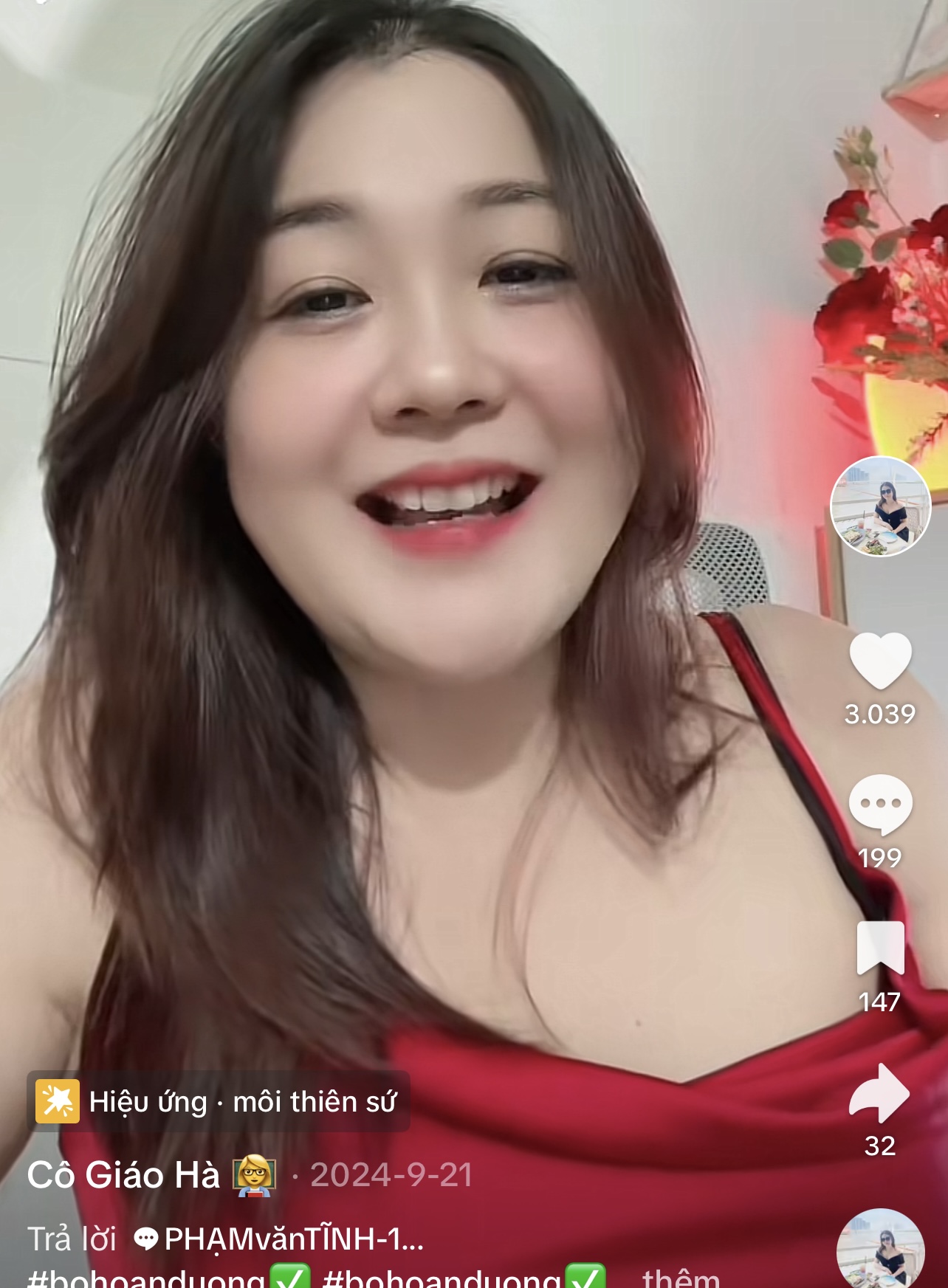Screen dimensions: 948x1288
Task: Bookmark this video
Action: 880,948
